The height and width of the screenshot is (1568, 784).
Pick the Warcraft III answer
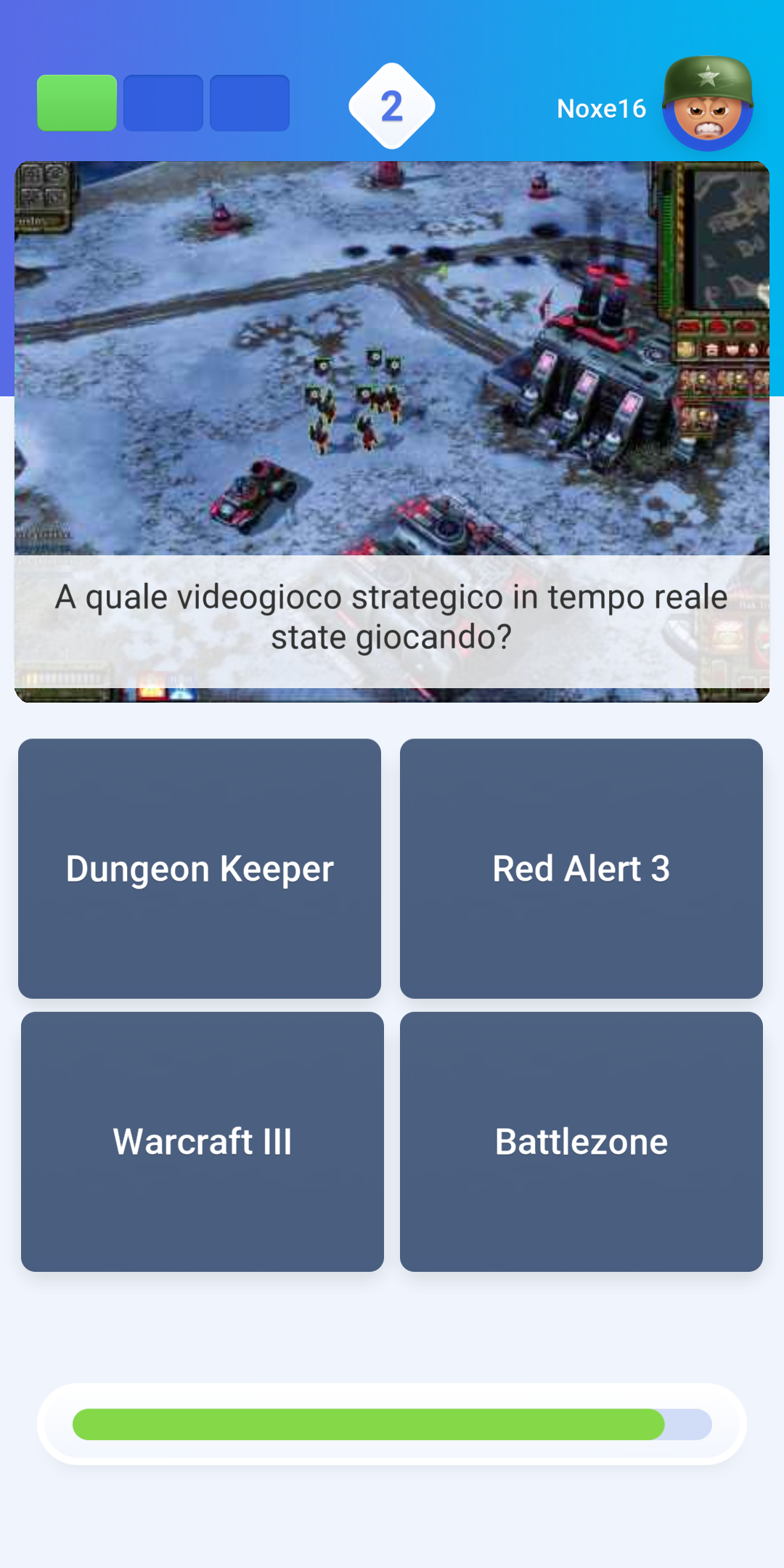(203, 1141)
